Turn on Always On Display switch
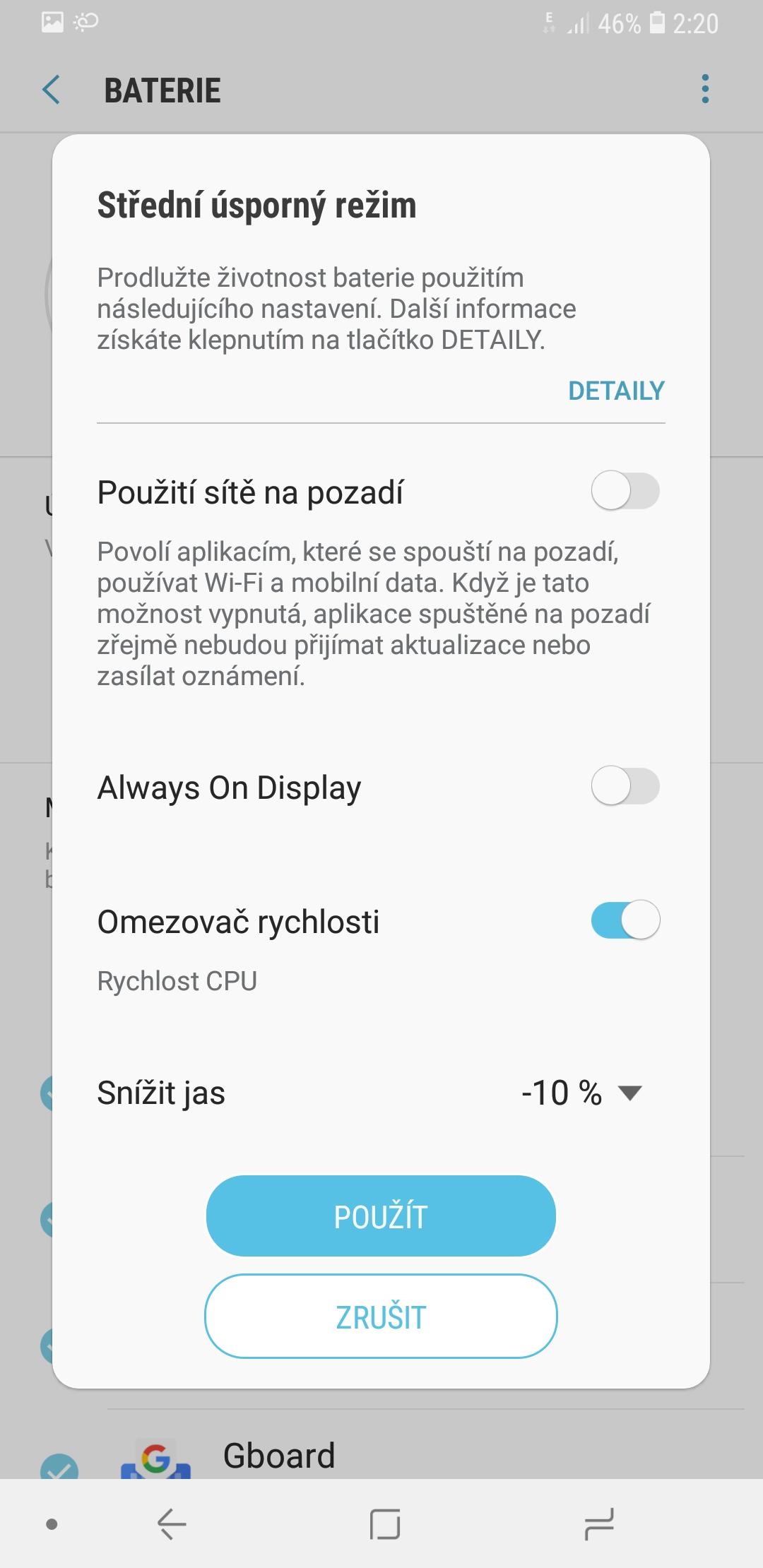 click(x=625, y=786)
